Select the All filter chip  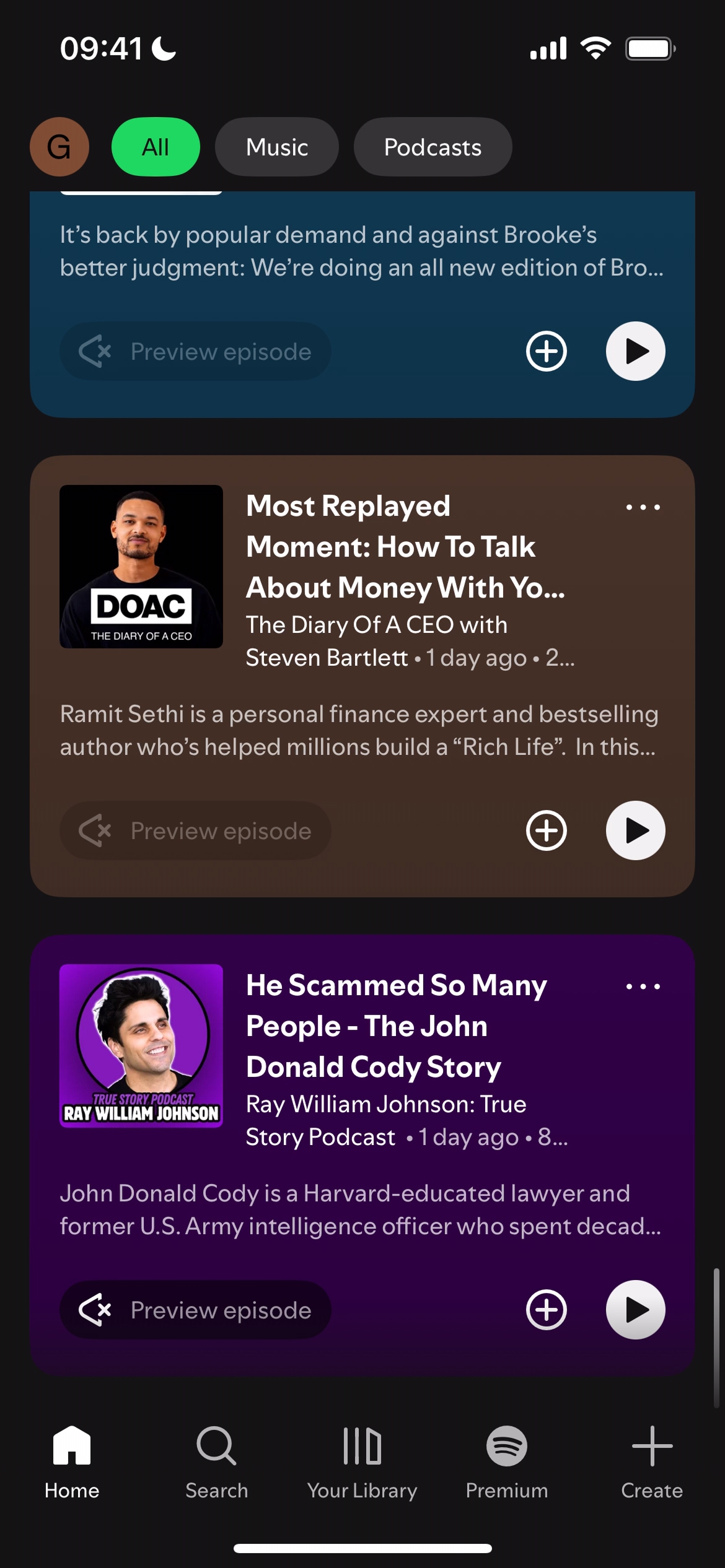coord(156,147)
